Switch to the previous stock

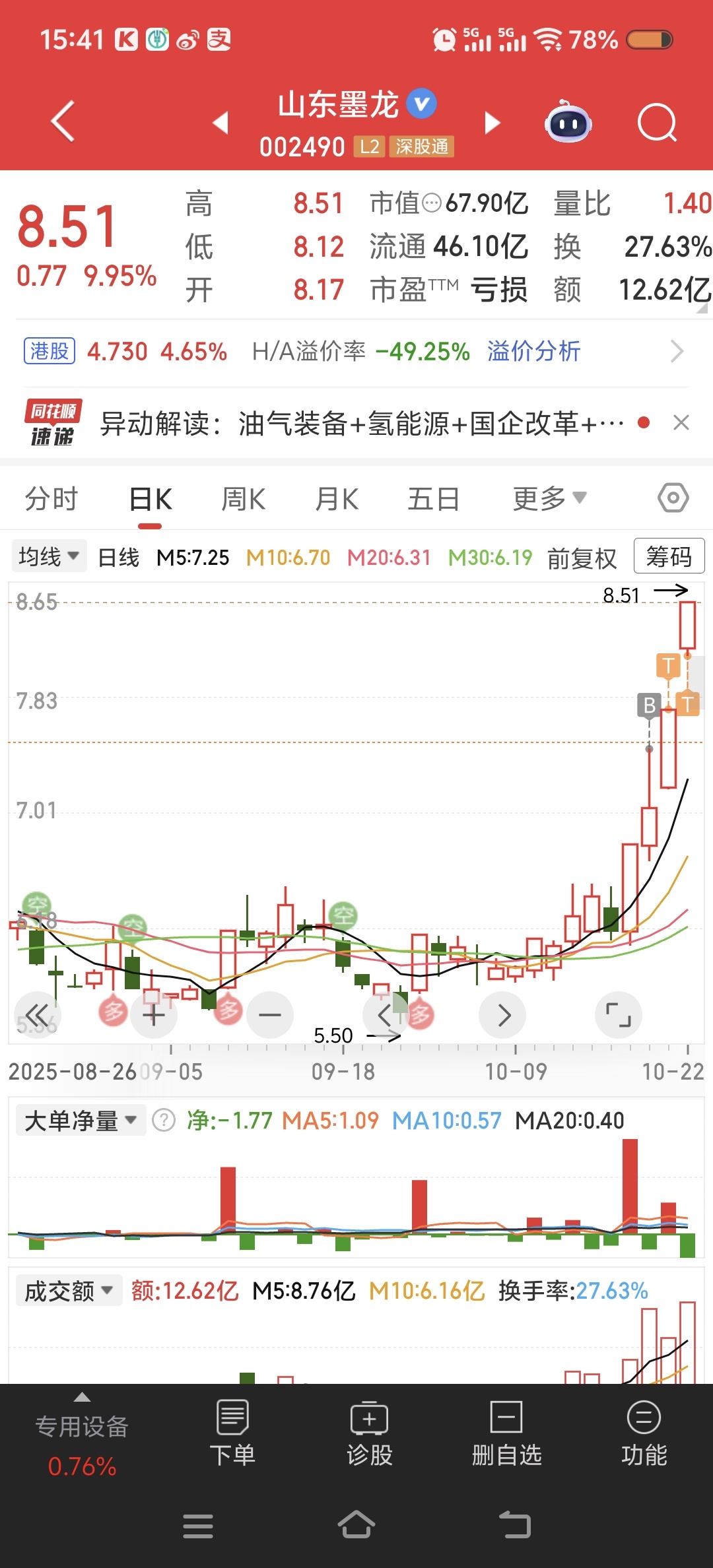[221, 123]
